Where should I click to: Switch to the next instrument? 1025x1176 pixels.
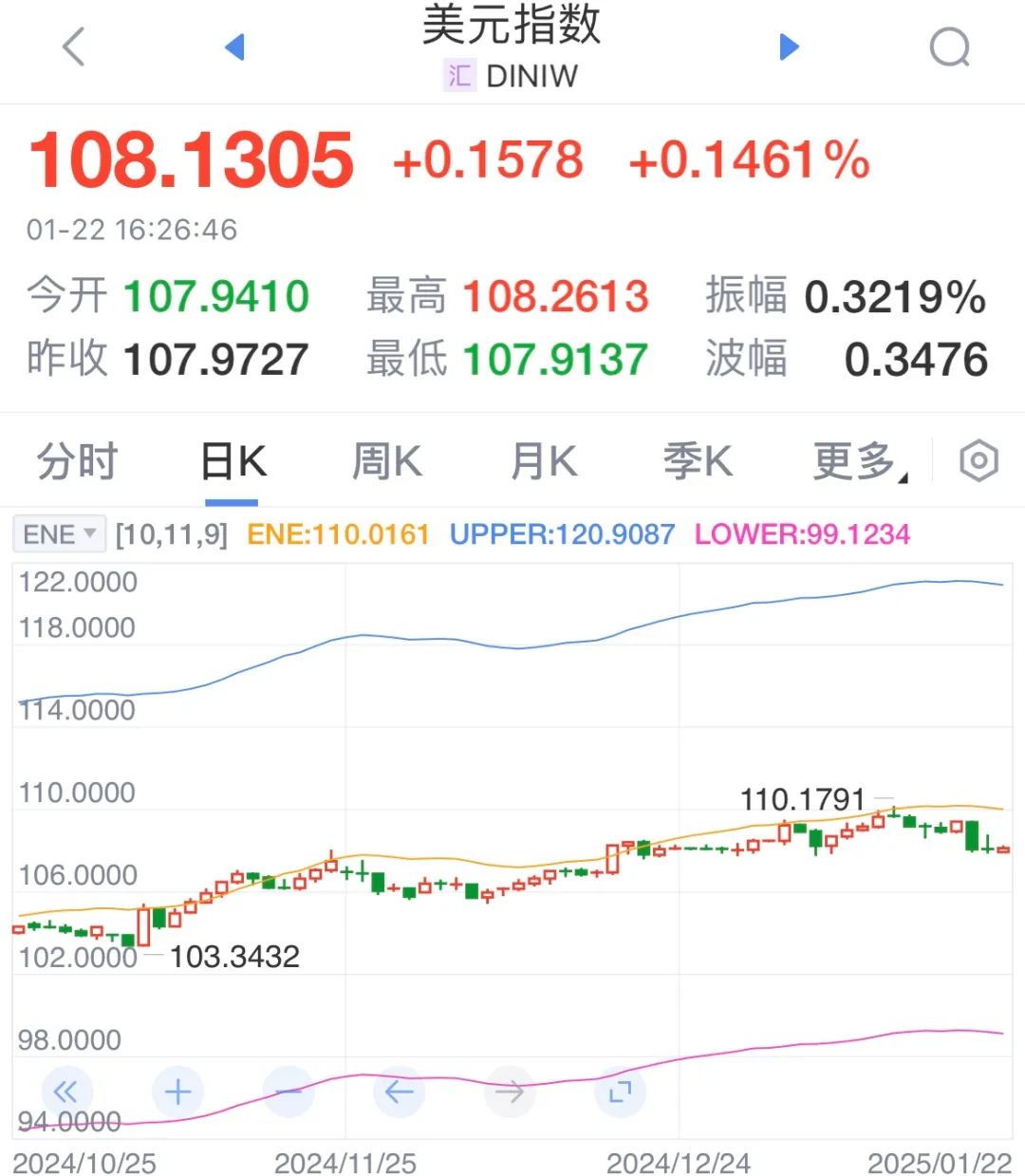pos(789,47)
